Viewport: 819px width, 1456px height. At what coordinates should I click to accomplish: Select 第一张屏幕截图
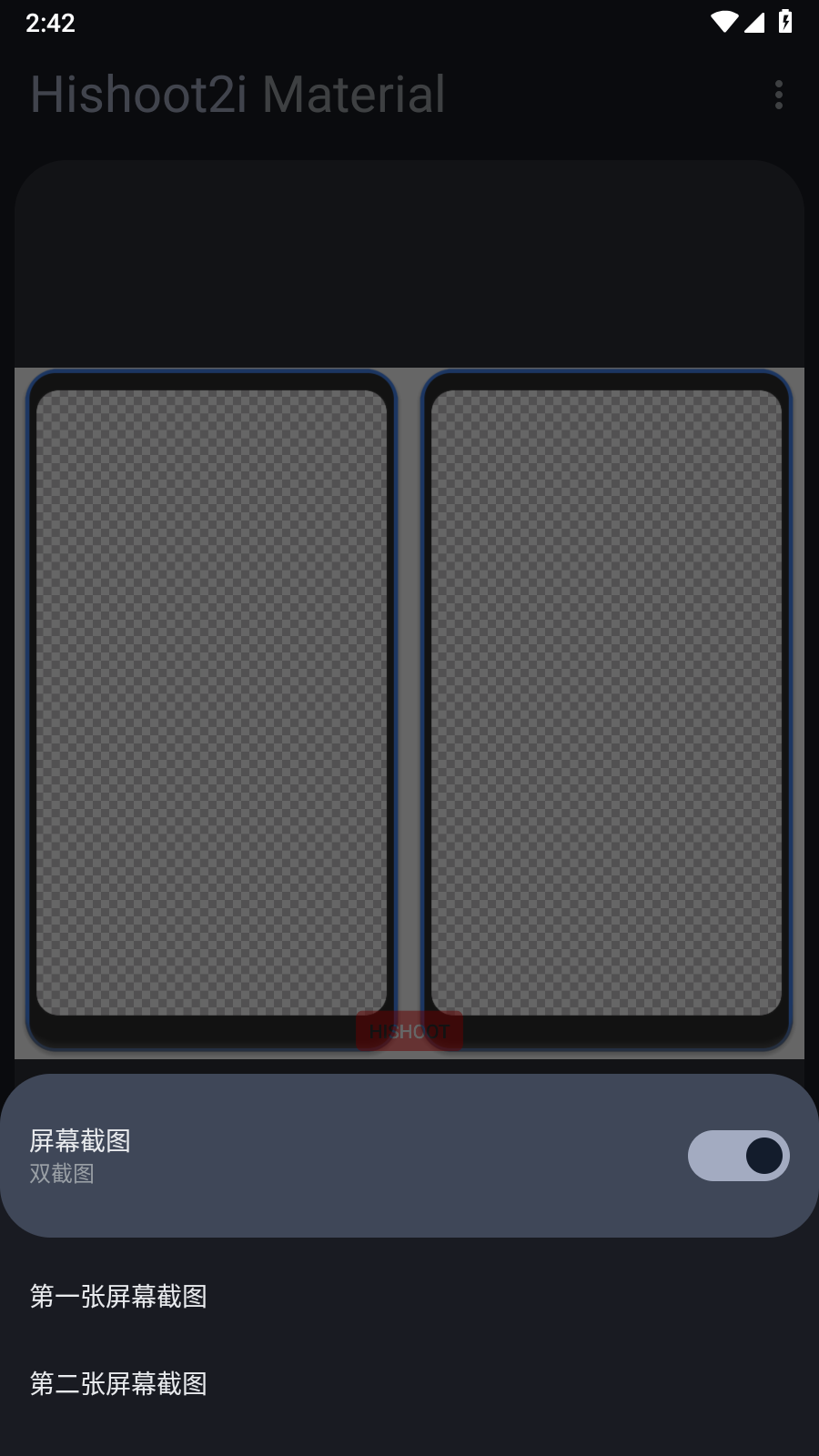409,1296
